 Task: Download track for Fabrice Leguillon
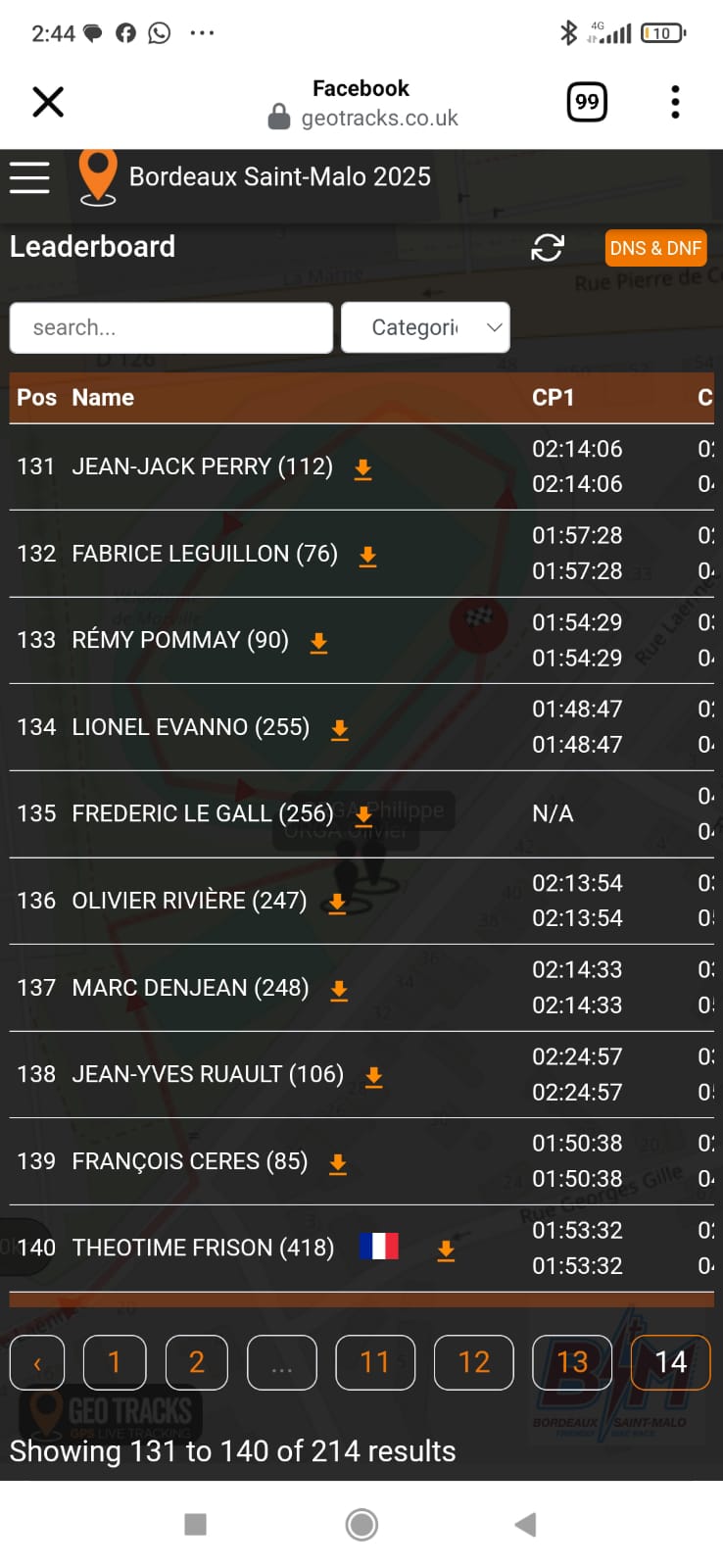[x=368, y=556]
